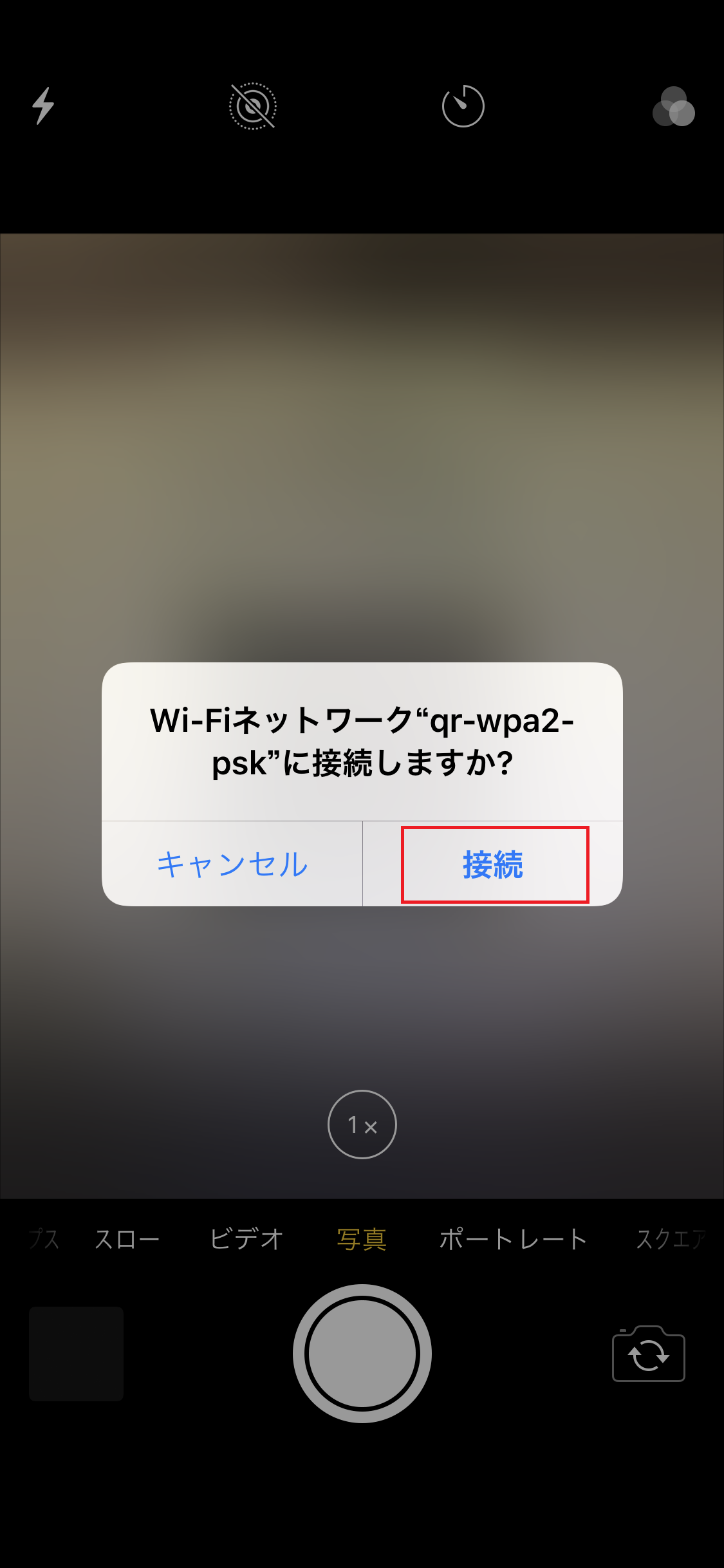The image size is (724, 1568).
Task: Tap 接続 to join the Wi-Fi network
Action: tap(494, 864)
